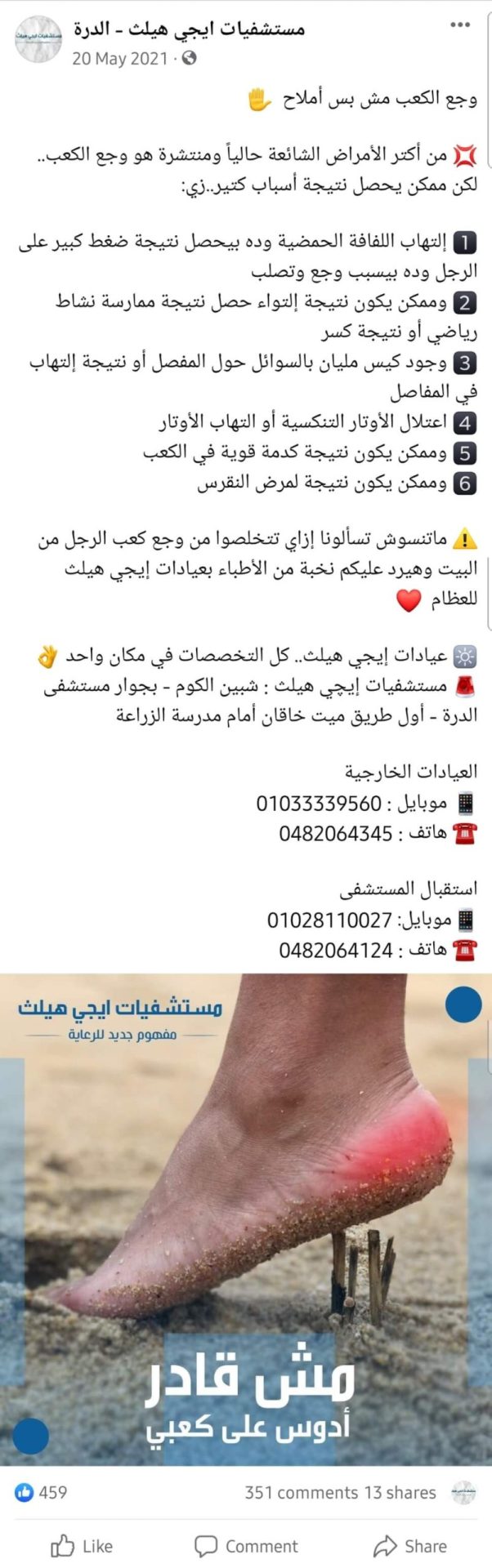Call hospital reception landline 0482064124
The width and height of the screenshot is (492, 1568).
pyautogui.click(x=335, y=951)
